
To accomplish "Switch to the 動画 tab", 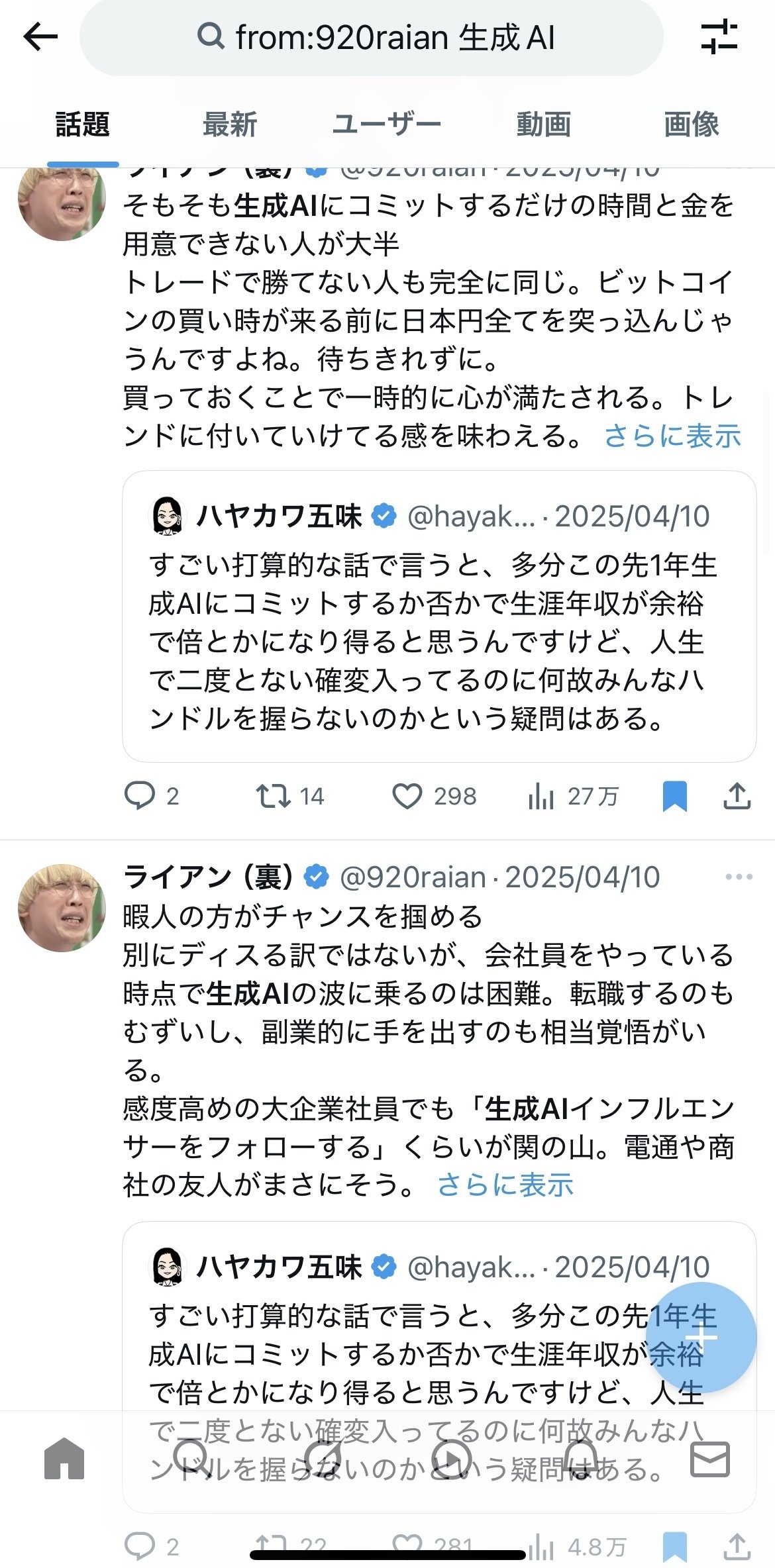I will click(543, 124).
